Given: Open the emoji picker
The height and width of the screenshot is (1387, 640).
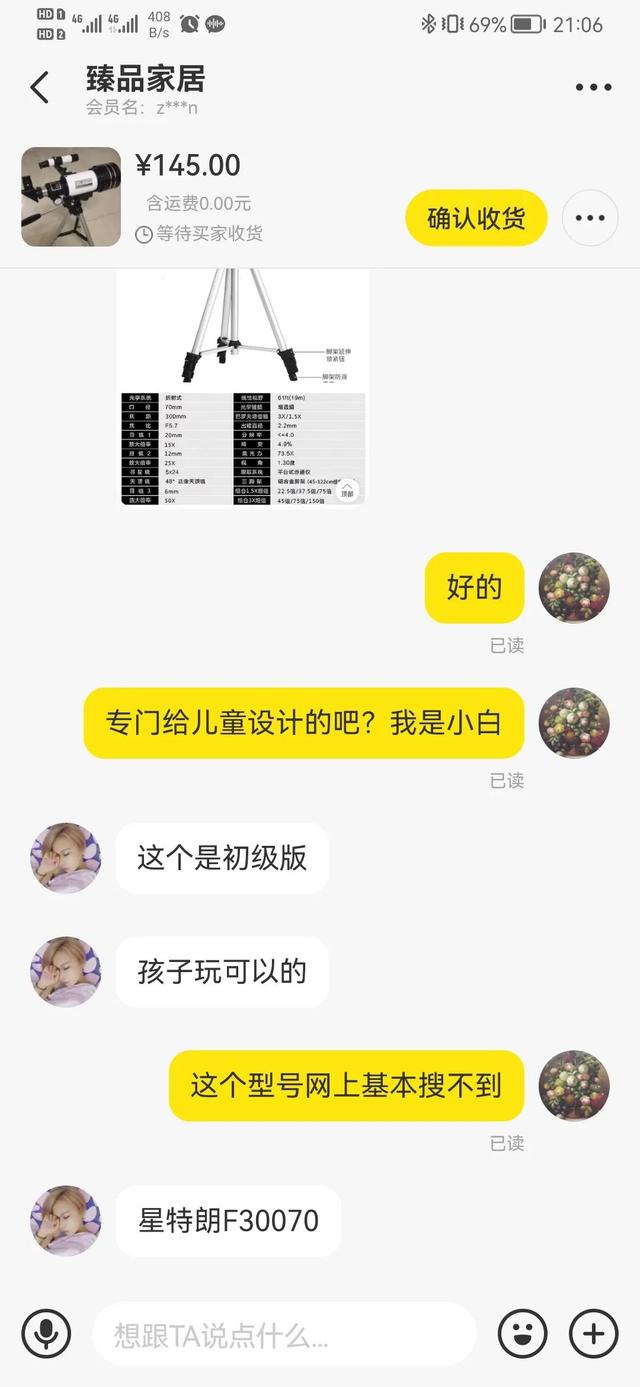Looking at the screenshot, I should (x=523, y=1333).
